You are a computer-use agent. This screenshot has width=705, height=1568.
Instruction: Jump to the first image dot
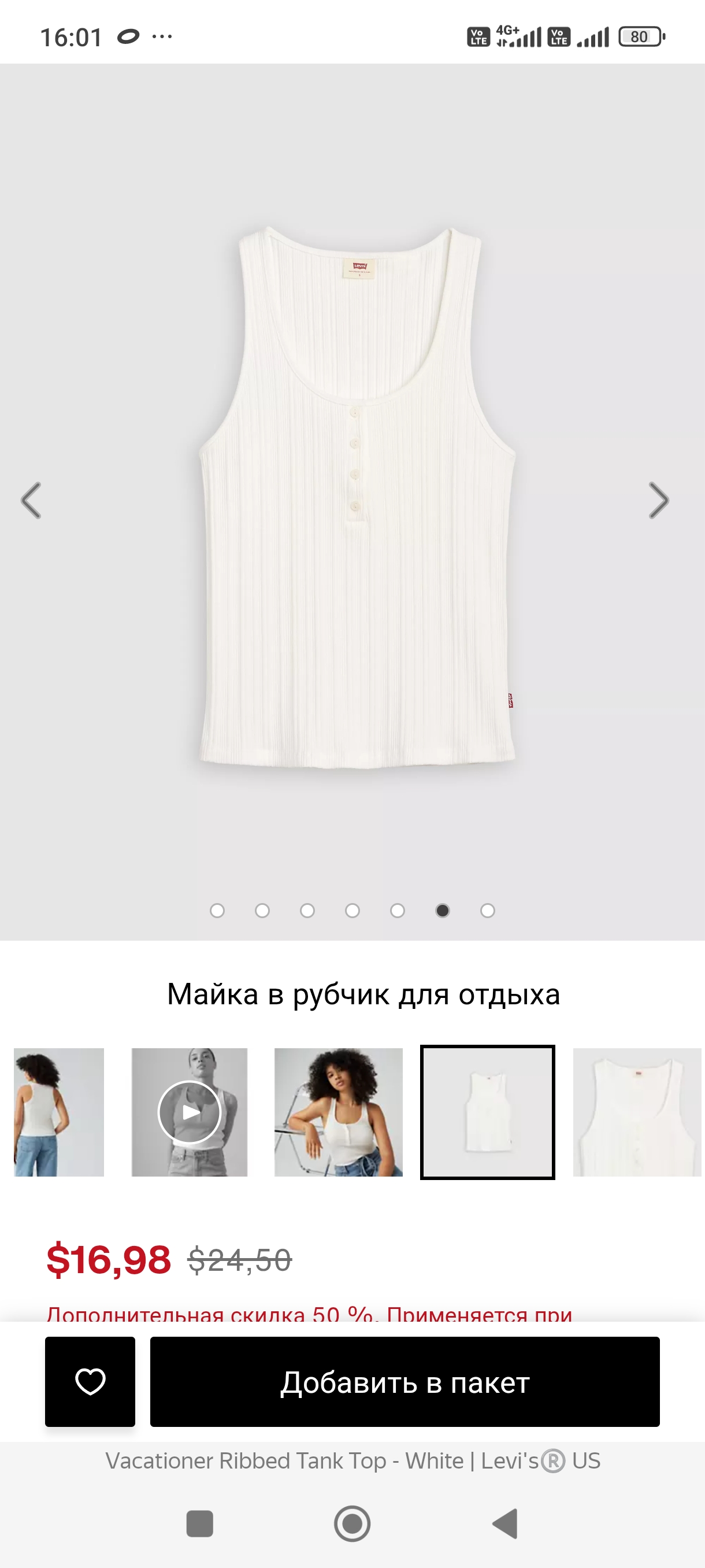click(217, 910)
